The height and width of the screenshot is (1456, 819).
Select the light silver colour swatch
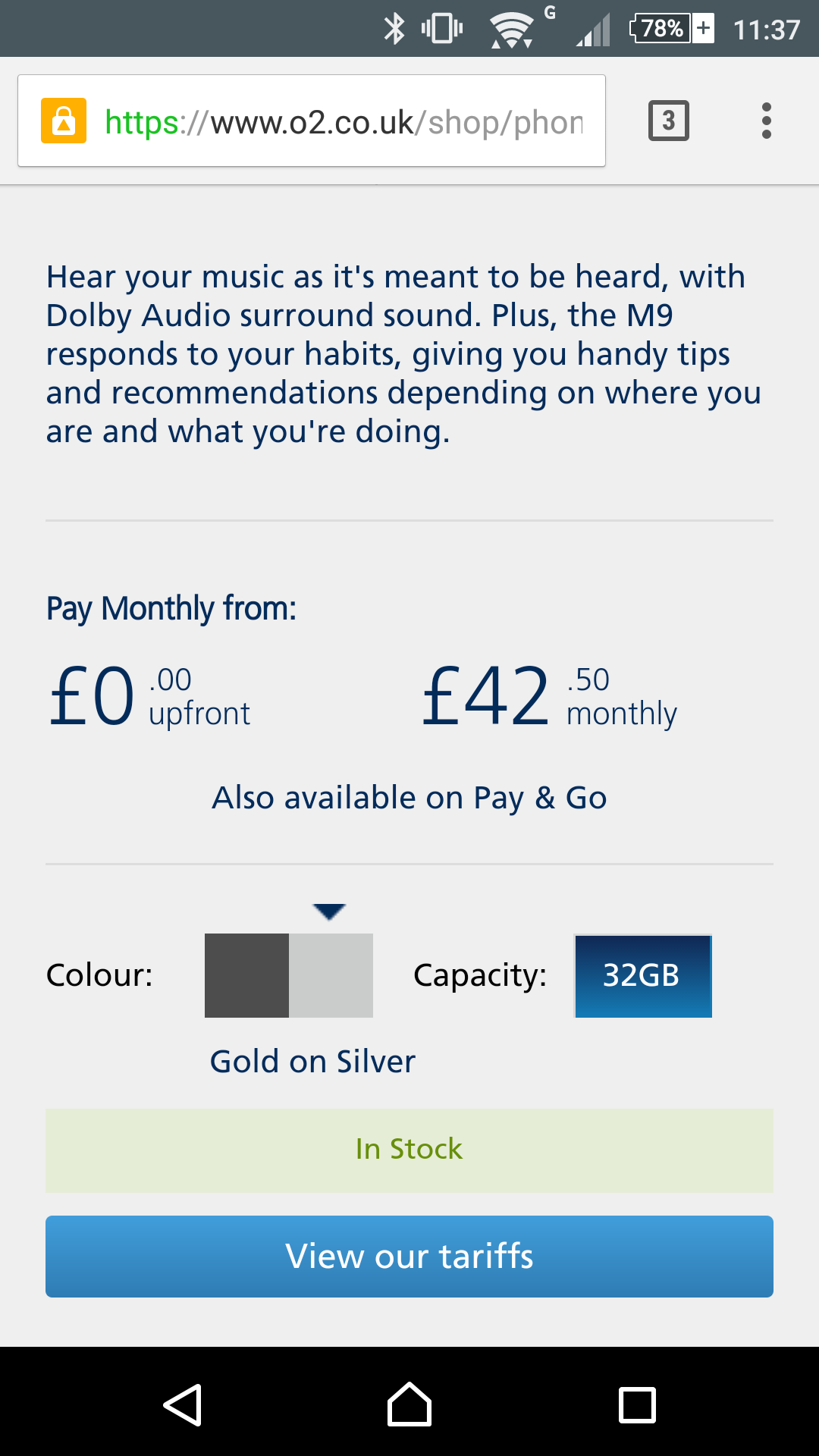tap(331, 975)
